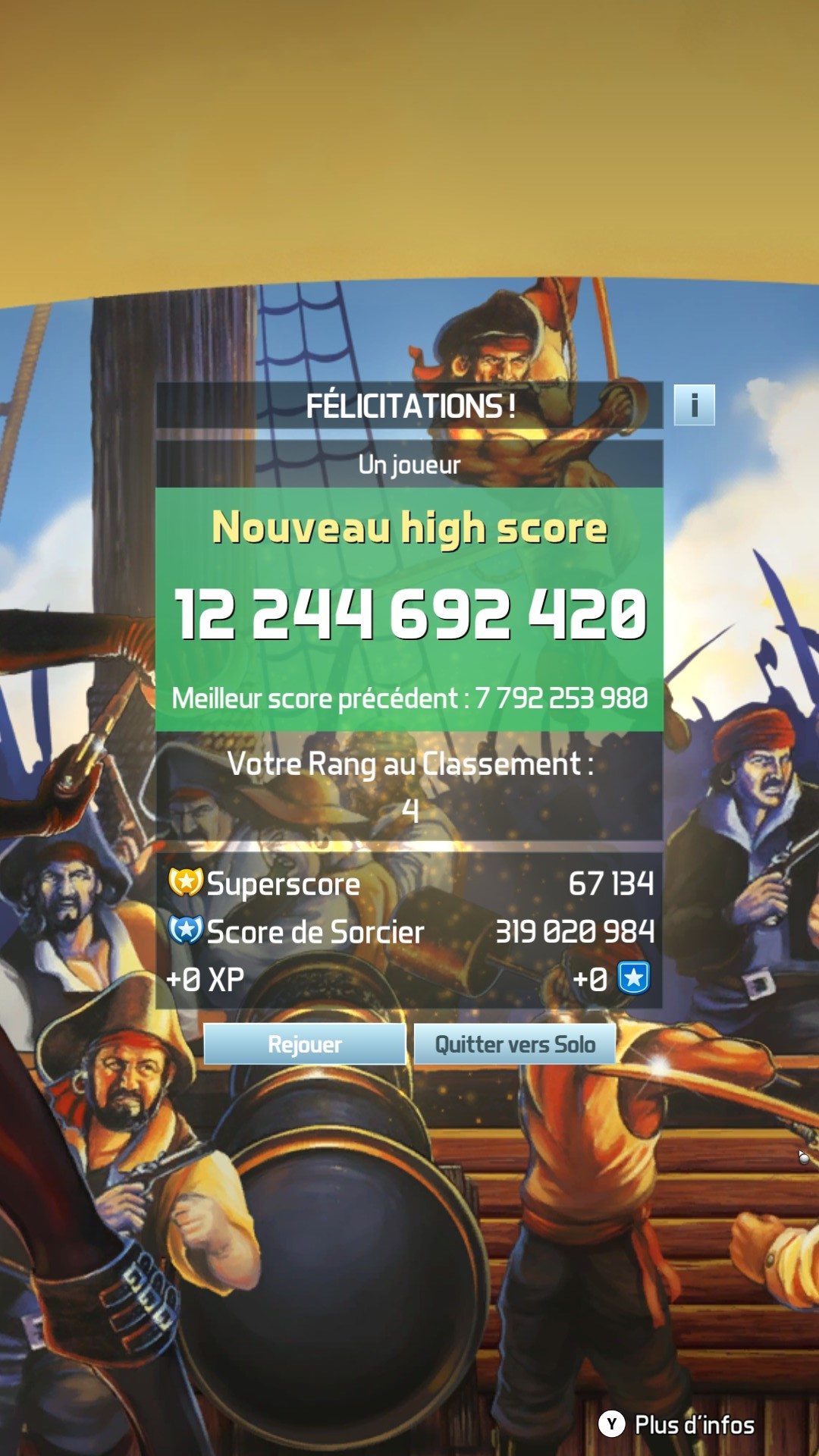Viewport: 819px width, 1456px height.
Task: Select Quitter vers Solo
Action: click(x=515, y=1044)
